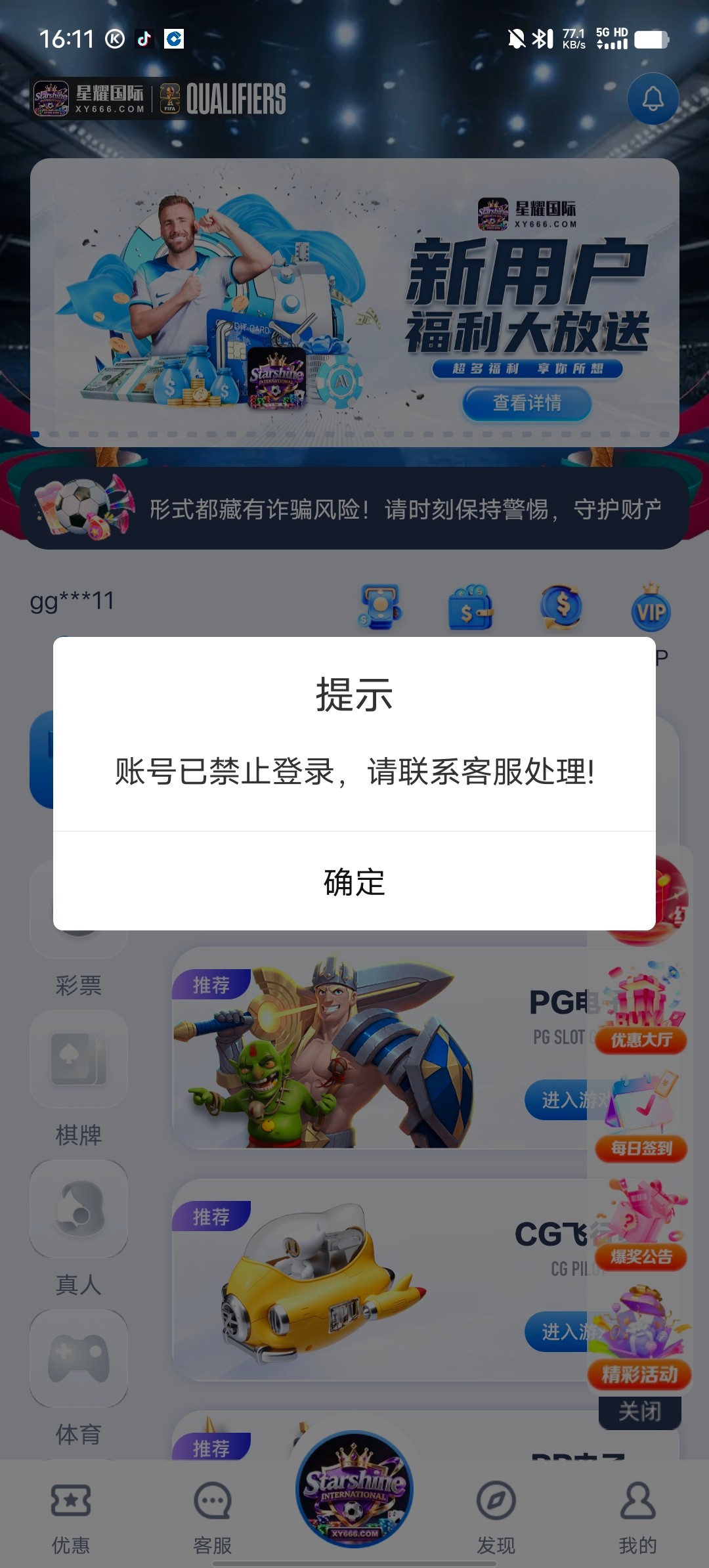Close the floating shortcuts with 关闭
The image size is (709, 1568).
(x=639, y=1412)
